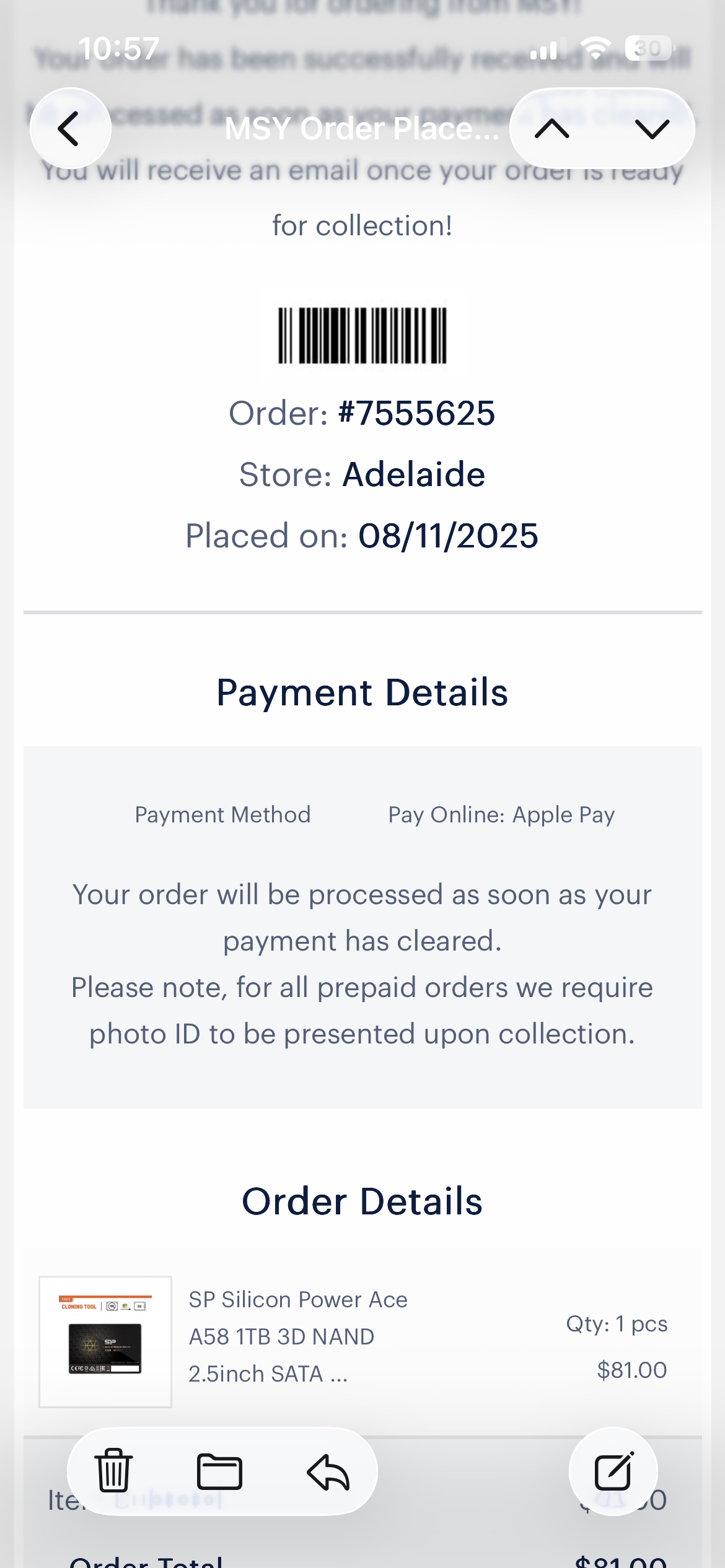Reply to the MSY order email
Screen dimensions: 725x1568
328,1471
